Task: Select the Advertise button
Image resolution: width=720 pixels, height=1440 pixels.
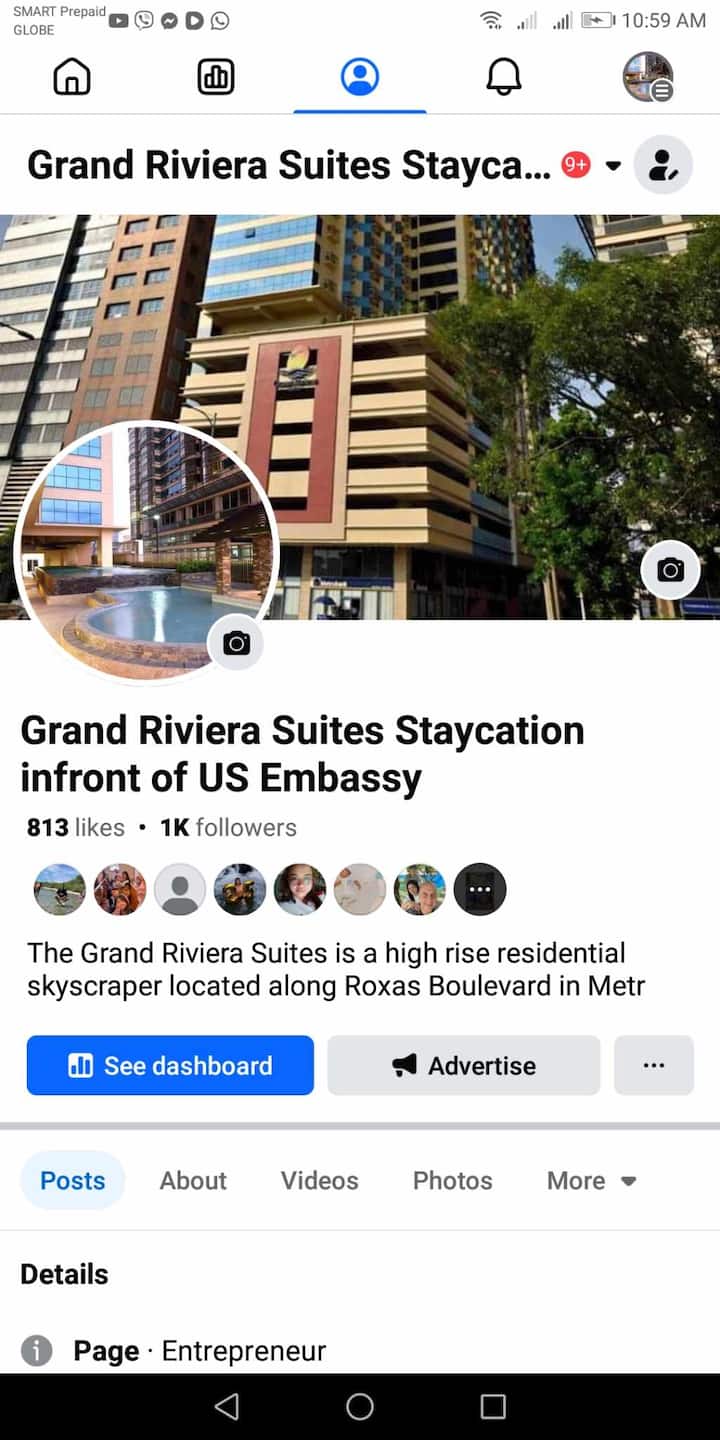Action: pyautogui.click(x=464, y=1066)
